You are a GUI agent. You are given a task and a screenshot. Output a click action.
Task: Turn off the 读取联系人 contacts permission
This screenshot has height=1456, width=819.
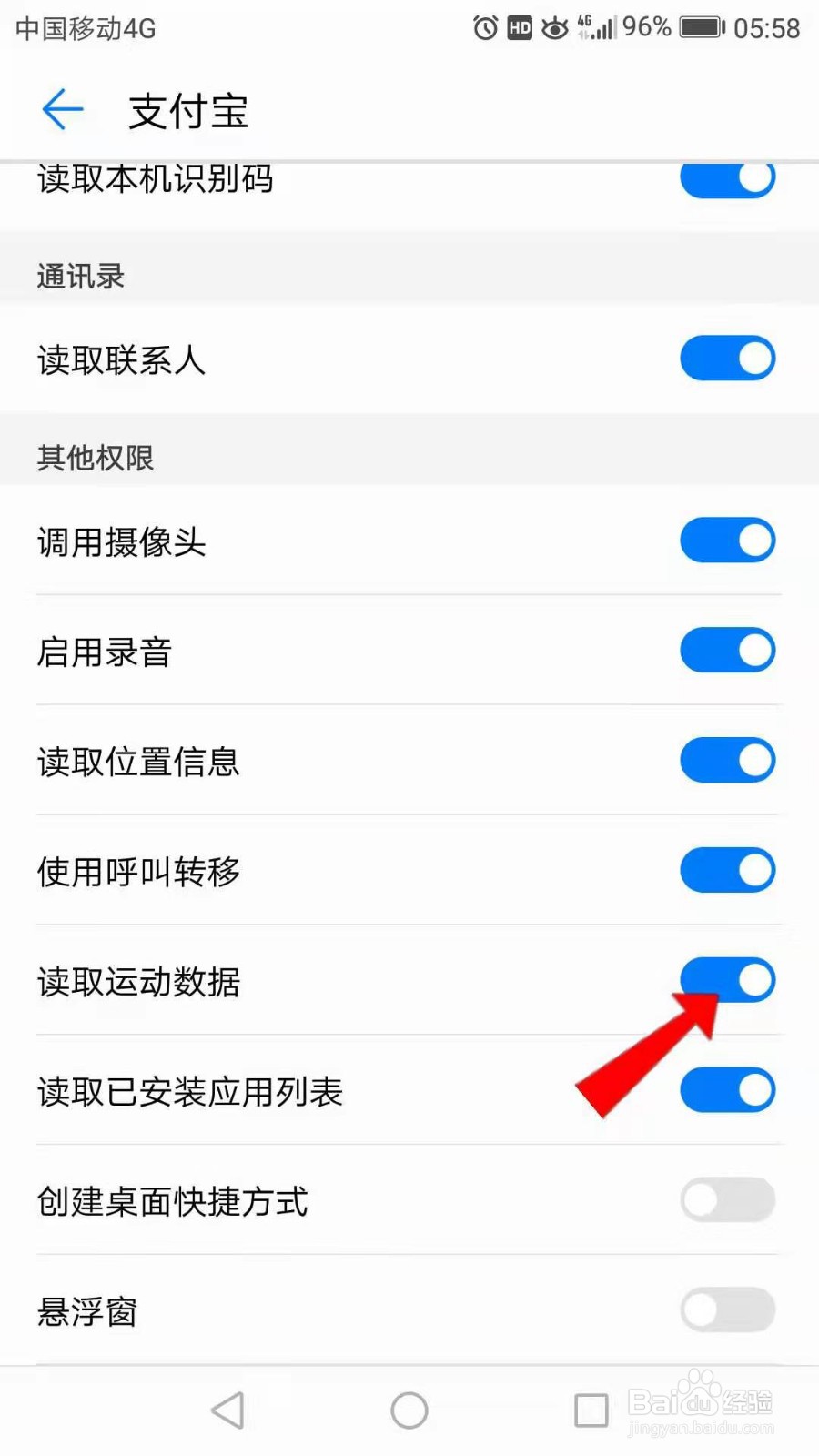pyautogui.click(x=727, y=358)
